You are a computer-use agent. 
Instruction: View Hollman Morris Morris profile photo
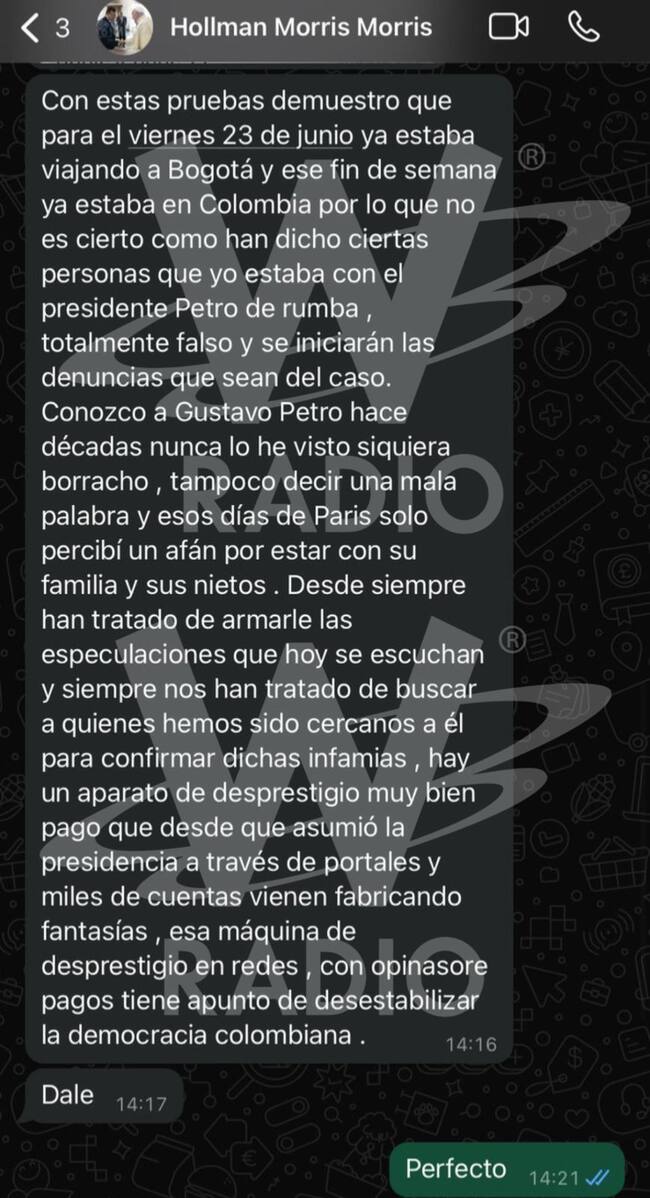(125, 27)
